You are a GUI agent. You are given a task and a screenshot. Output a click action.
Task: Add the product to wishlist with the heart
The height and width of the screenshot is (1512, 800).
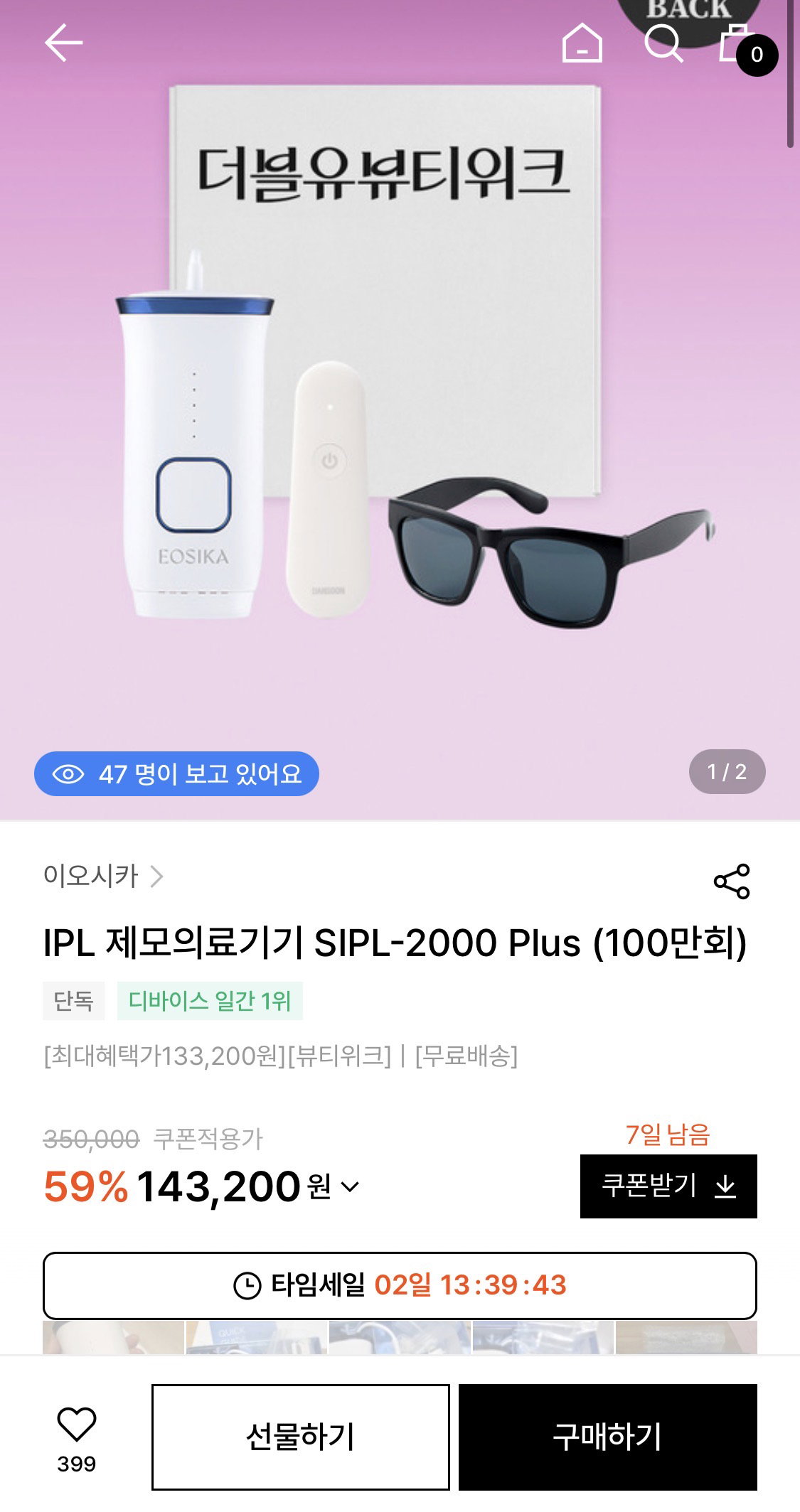[x=77, y=1424]
